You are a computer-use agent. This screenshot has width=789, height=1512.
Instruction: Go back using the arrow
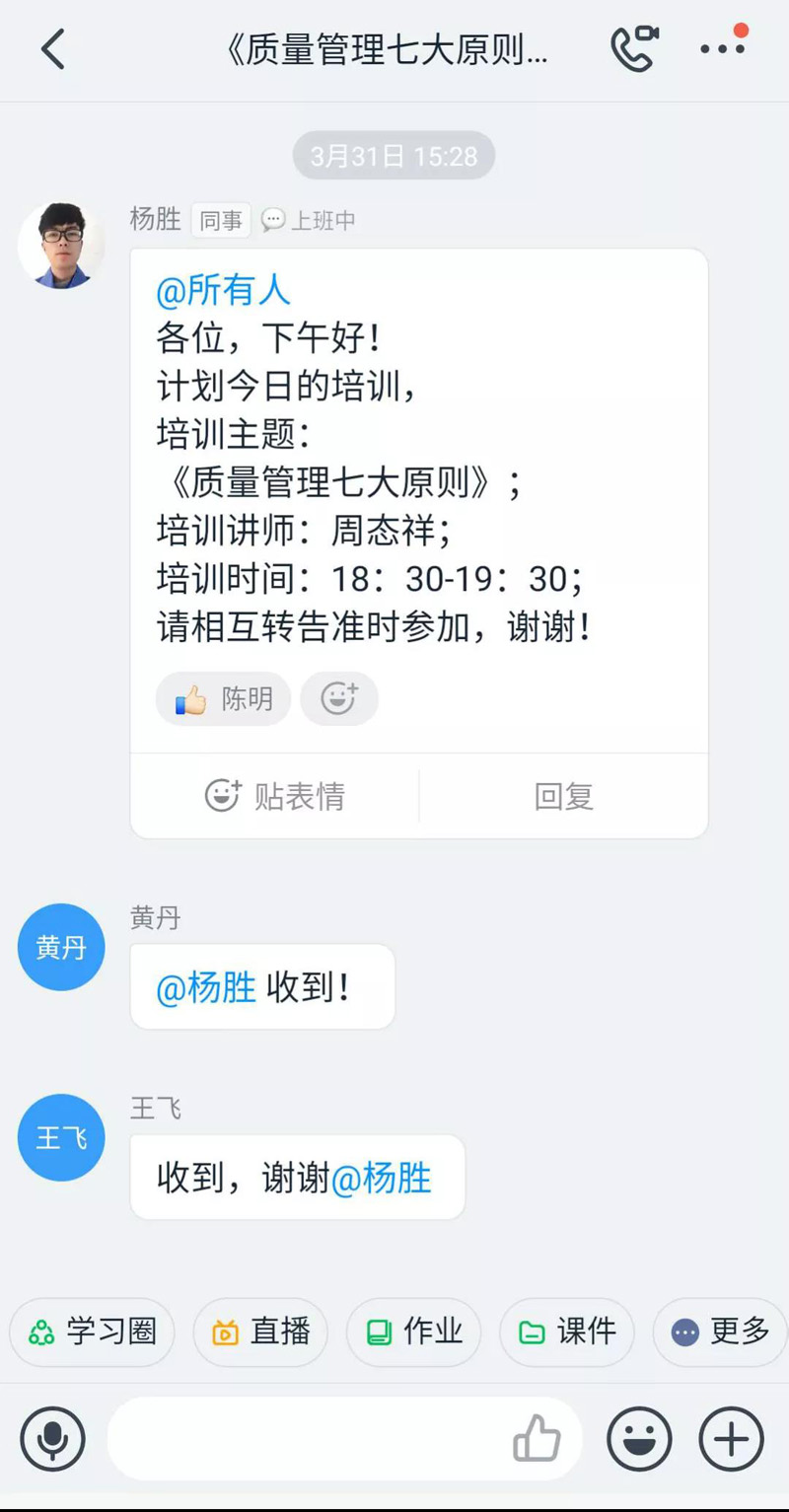53,49
